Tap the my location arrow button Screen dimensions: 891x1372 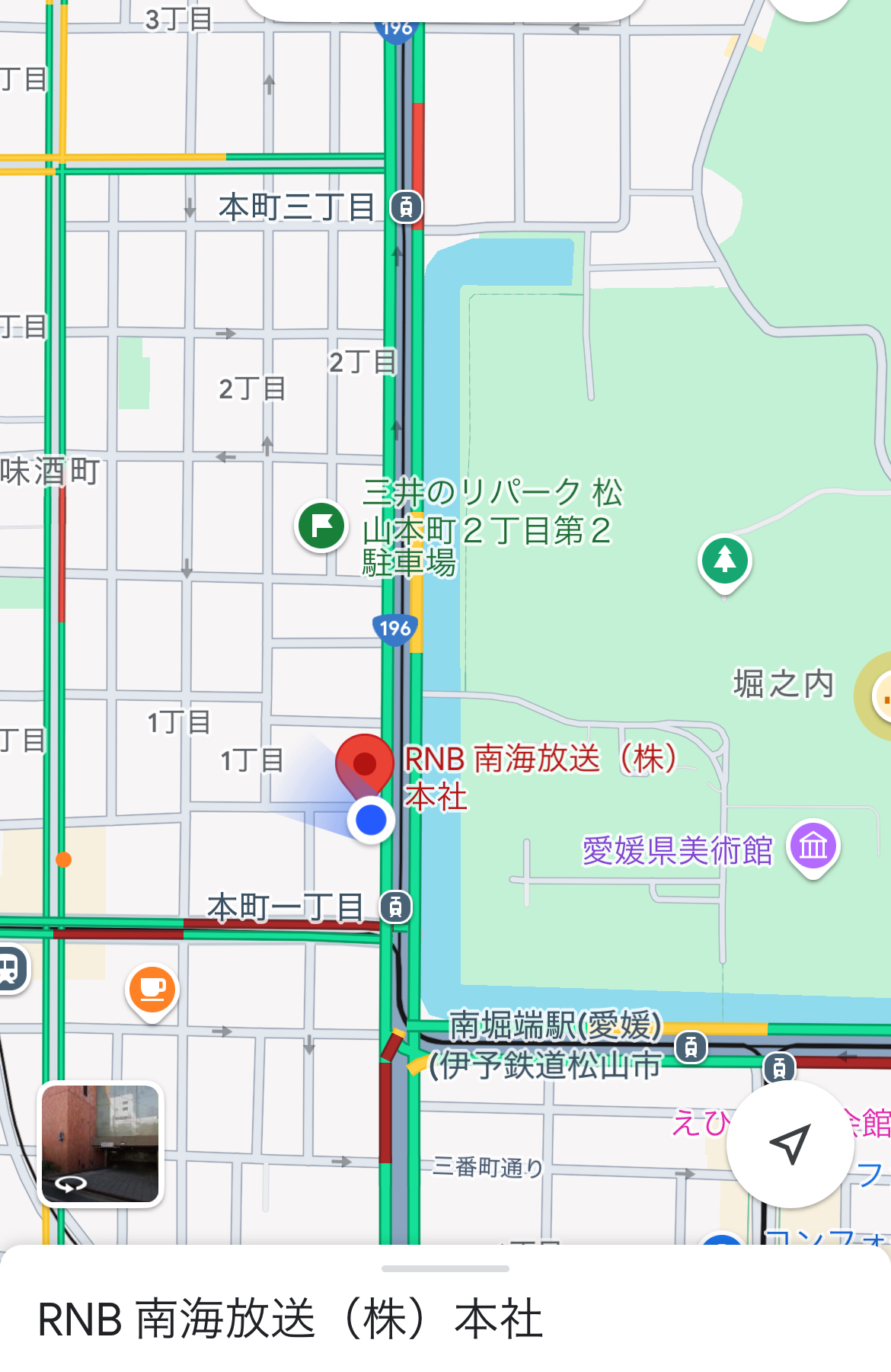(790, 1143)
